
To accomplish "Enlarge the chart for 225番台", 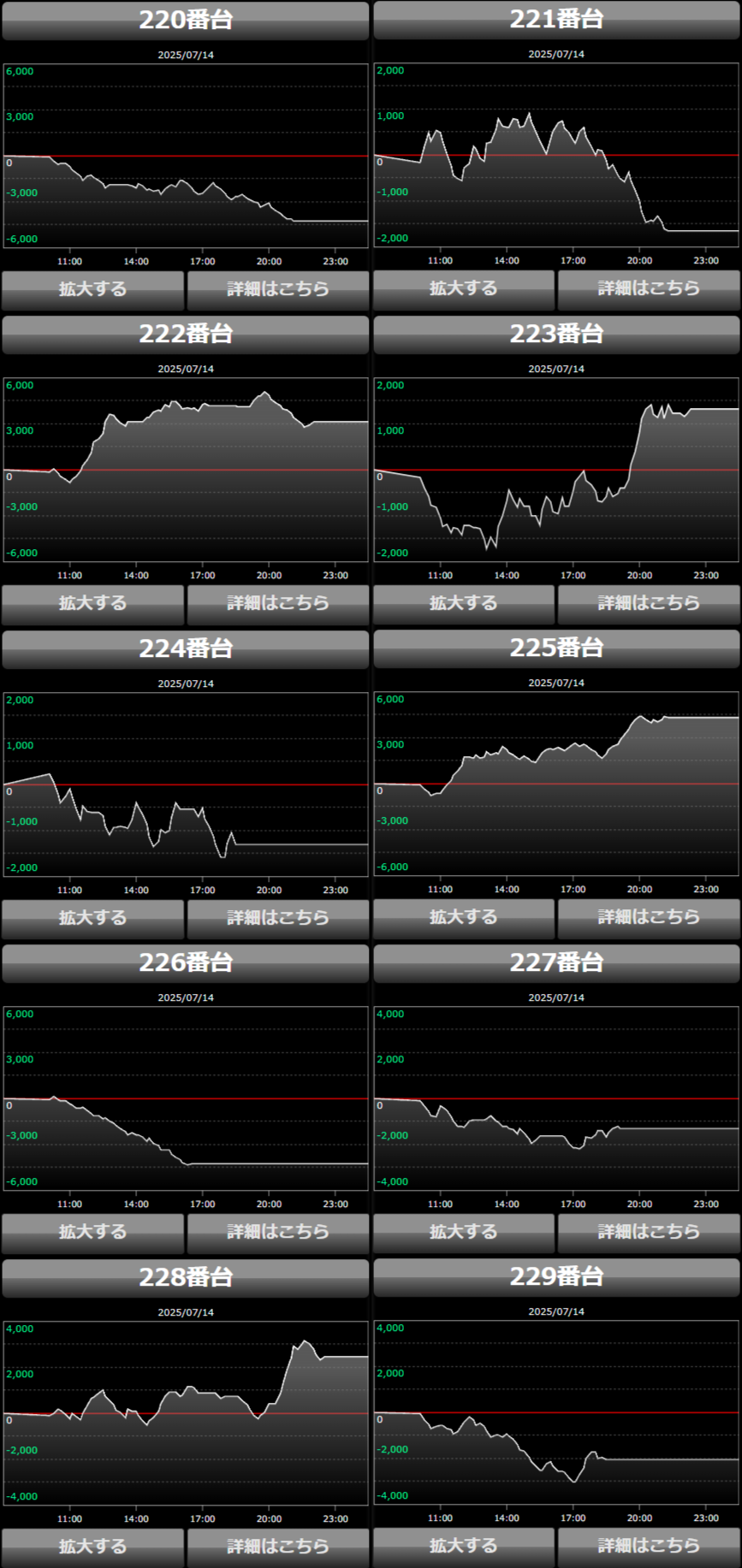I will (463, 917).
